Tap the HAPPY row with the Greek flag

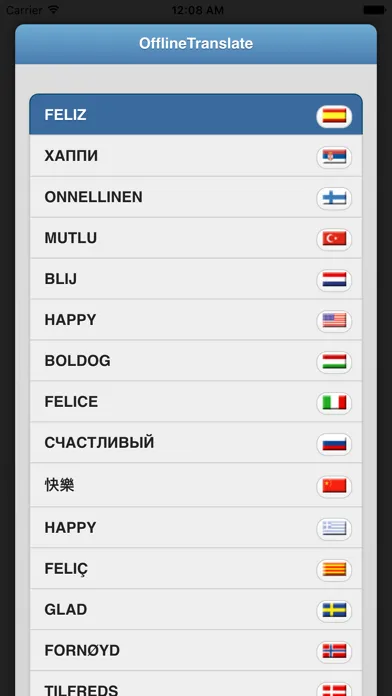point(196,527)
